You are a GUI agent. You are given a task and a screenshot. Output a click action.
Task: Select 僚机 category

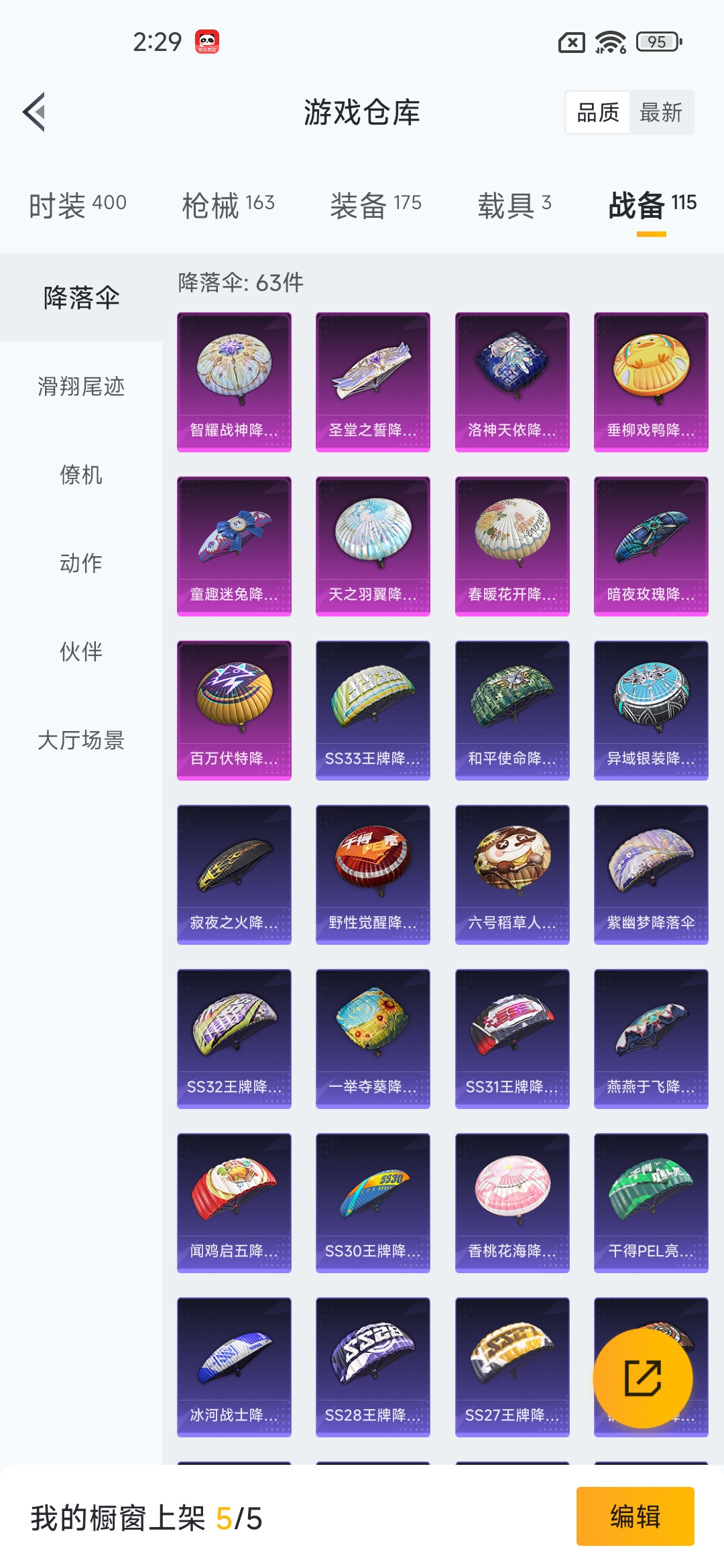tap(81, 475)
